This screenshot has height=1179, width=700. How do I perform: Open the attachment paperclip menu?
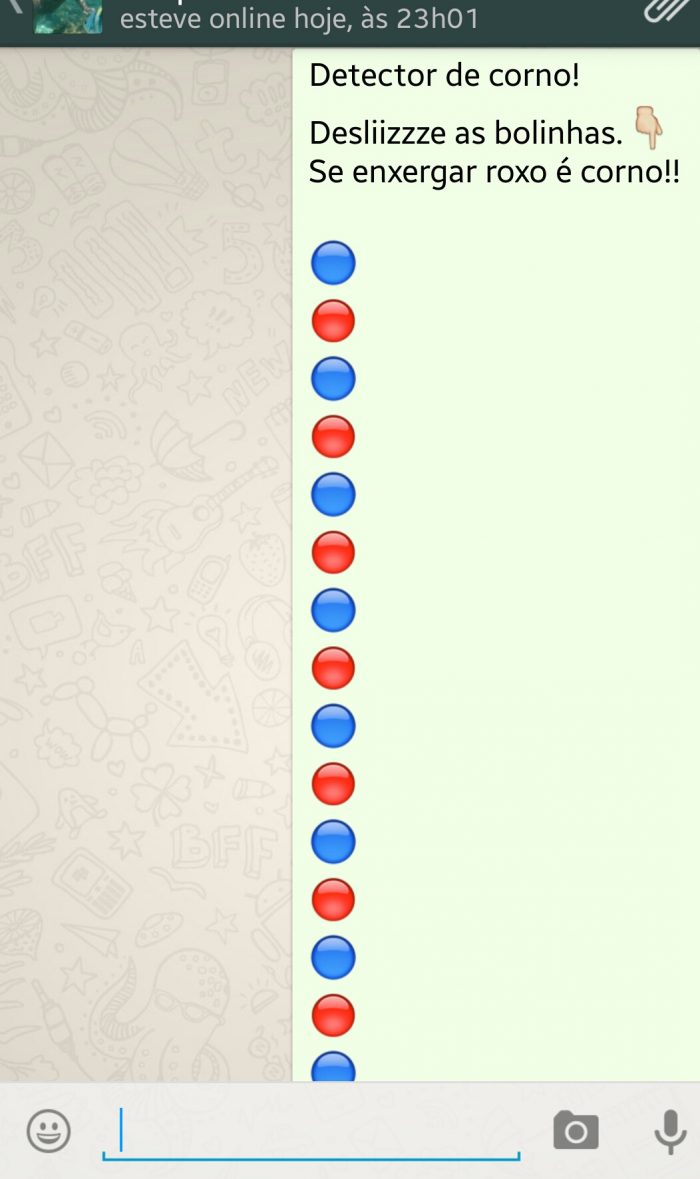click(x=664, y=10)
